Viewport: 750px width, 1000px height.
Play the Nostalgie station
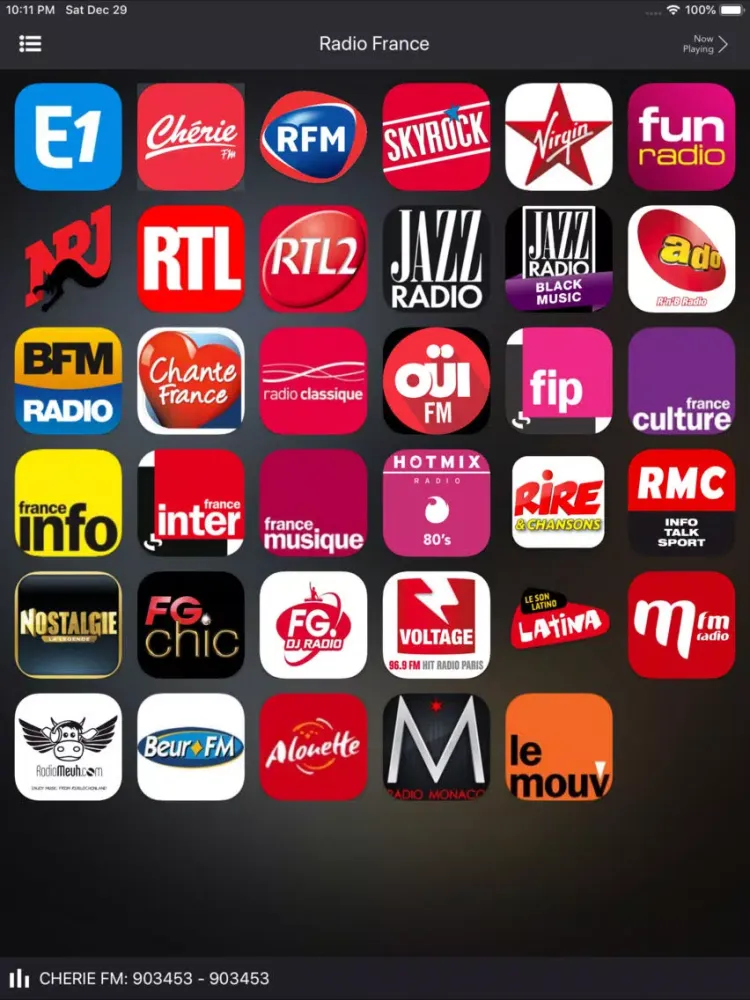68,625
